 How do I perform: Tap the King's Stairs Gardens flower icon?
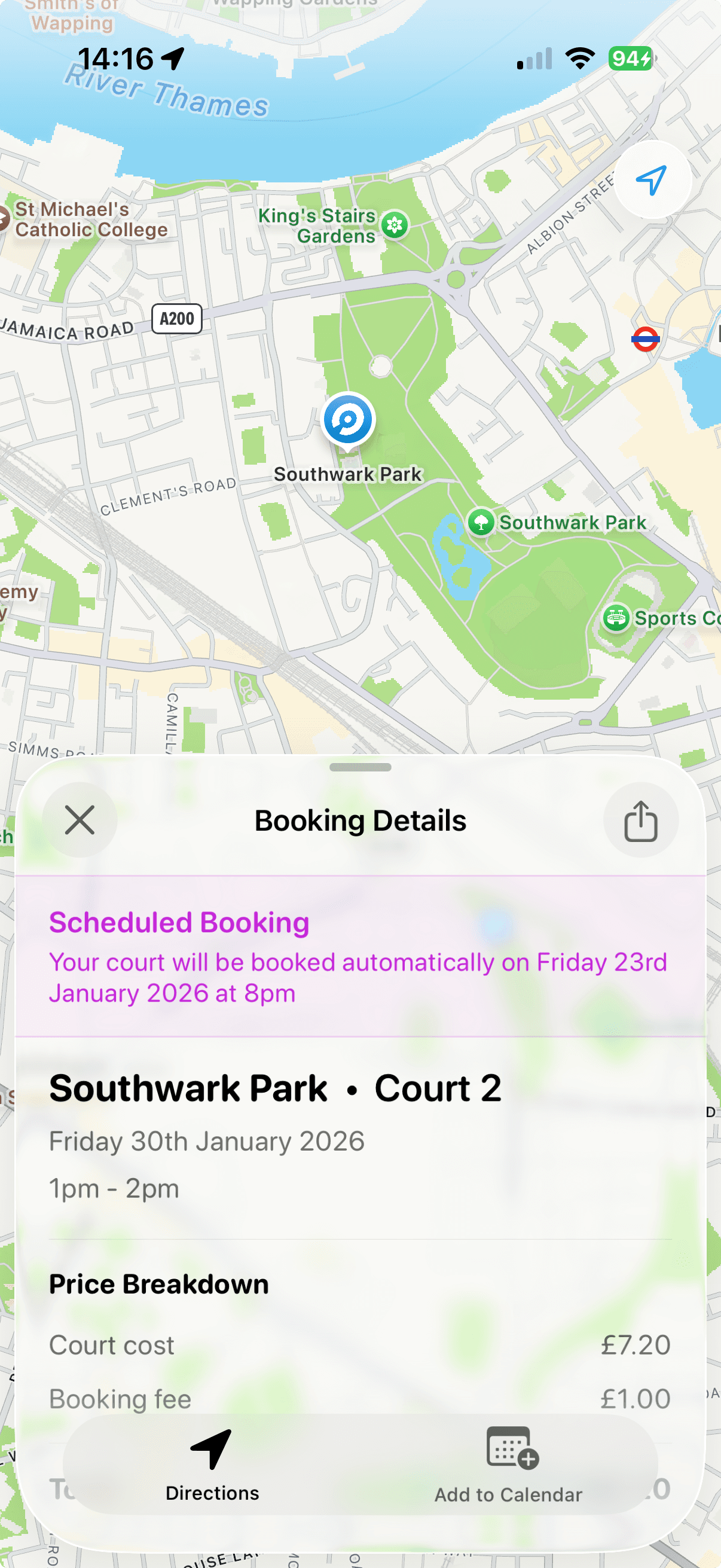[395, 226]
